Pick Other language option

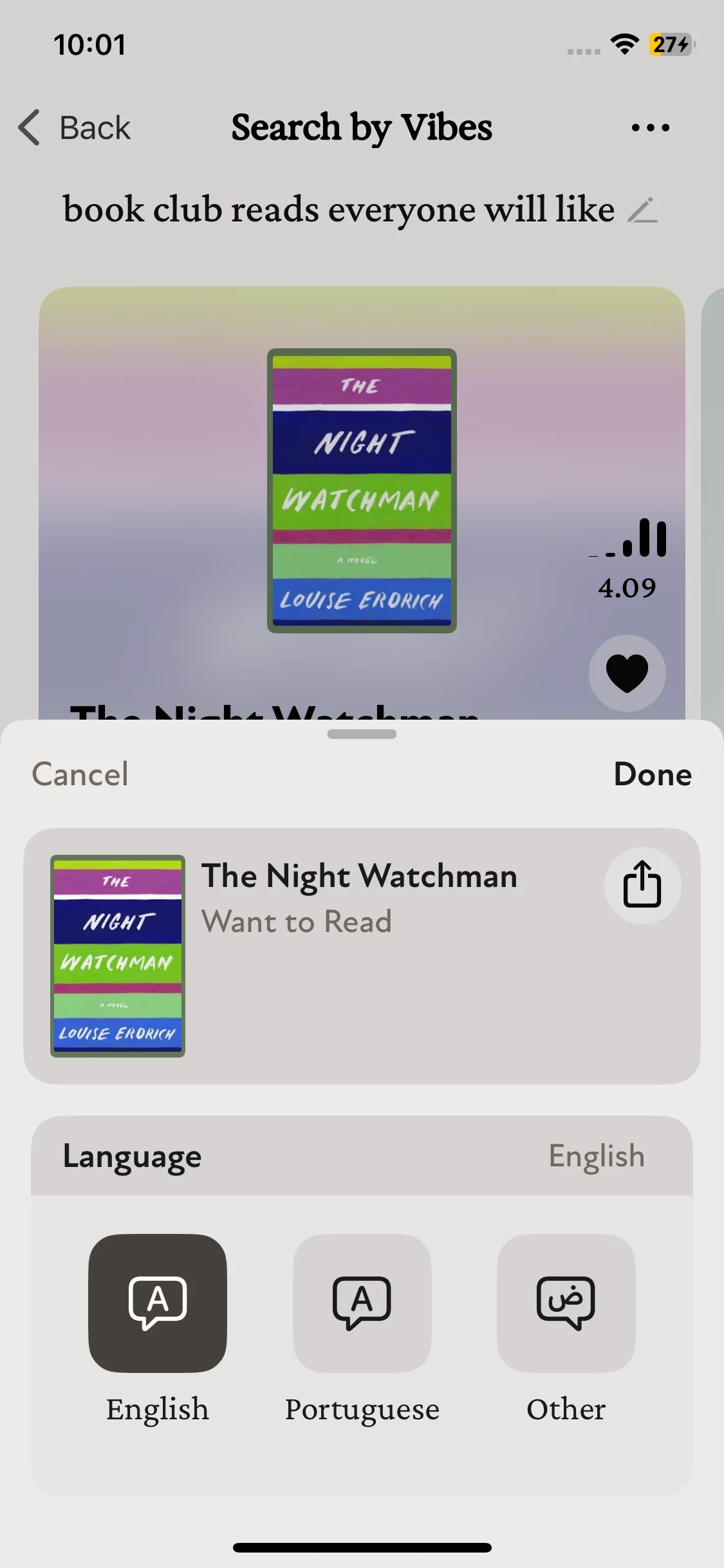tap(566, 1303)
